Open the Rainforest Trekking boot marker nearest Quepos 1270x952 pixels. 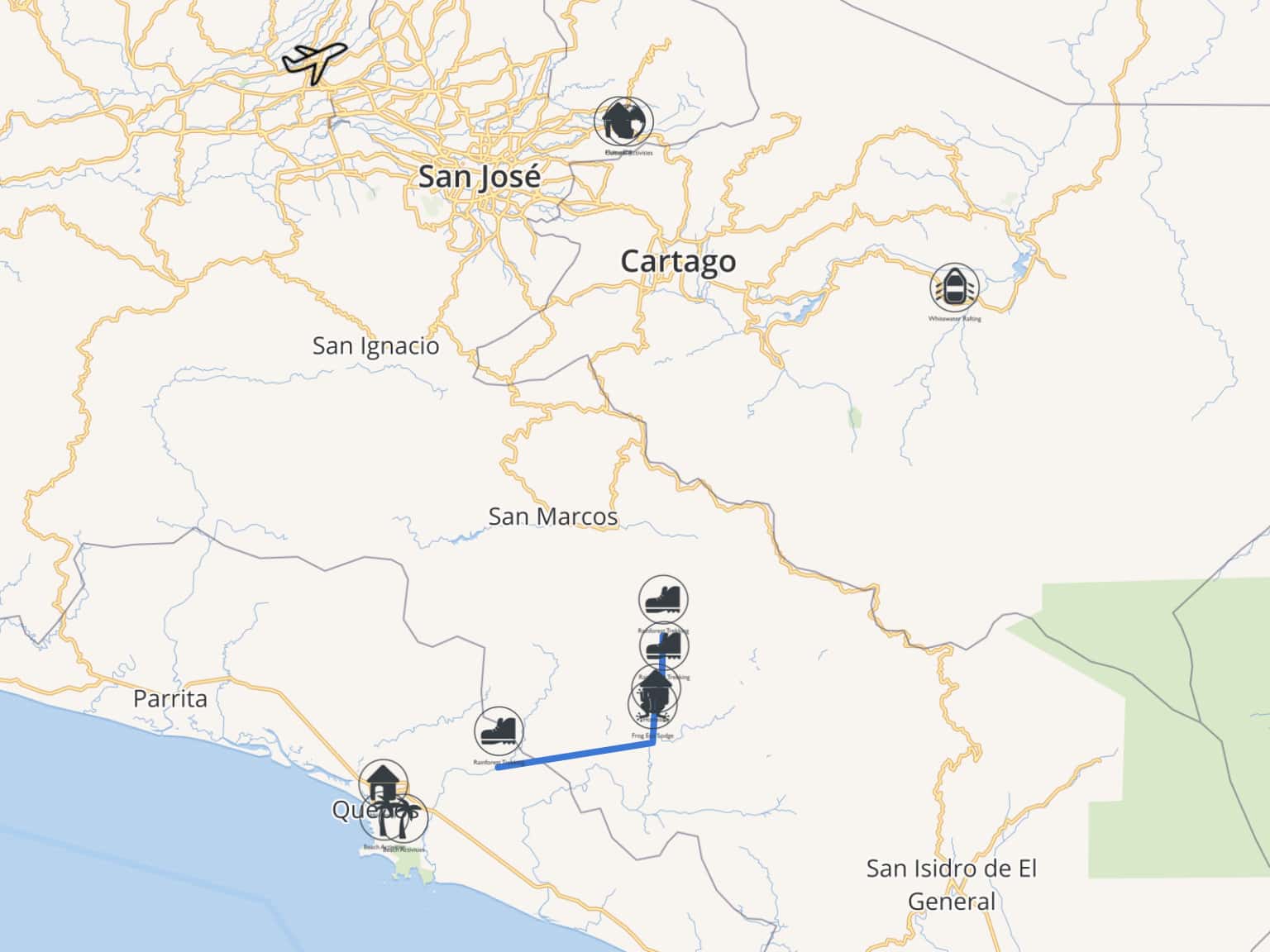(499, 731)
